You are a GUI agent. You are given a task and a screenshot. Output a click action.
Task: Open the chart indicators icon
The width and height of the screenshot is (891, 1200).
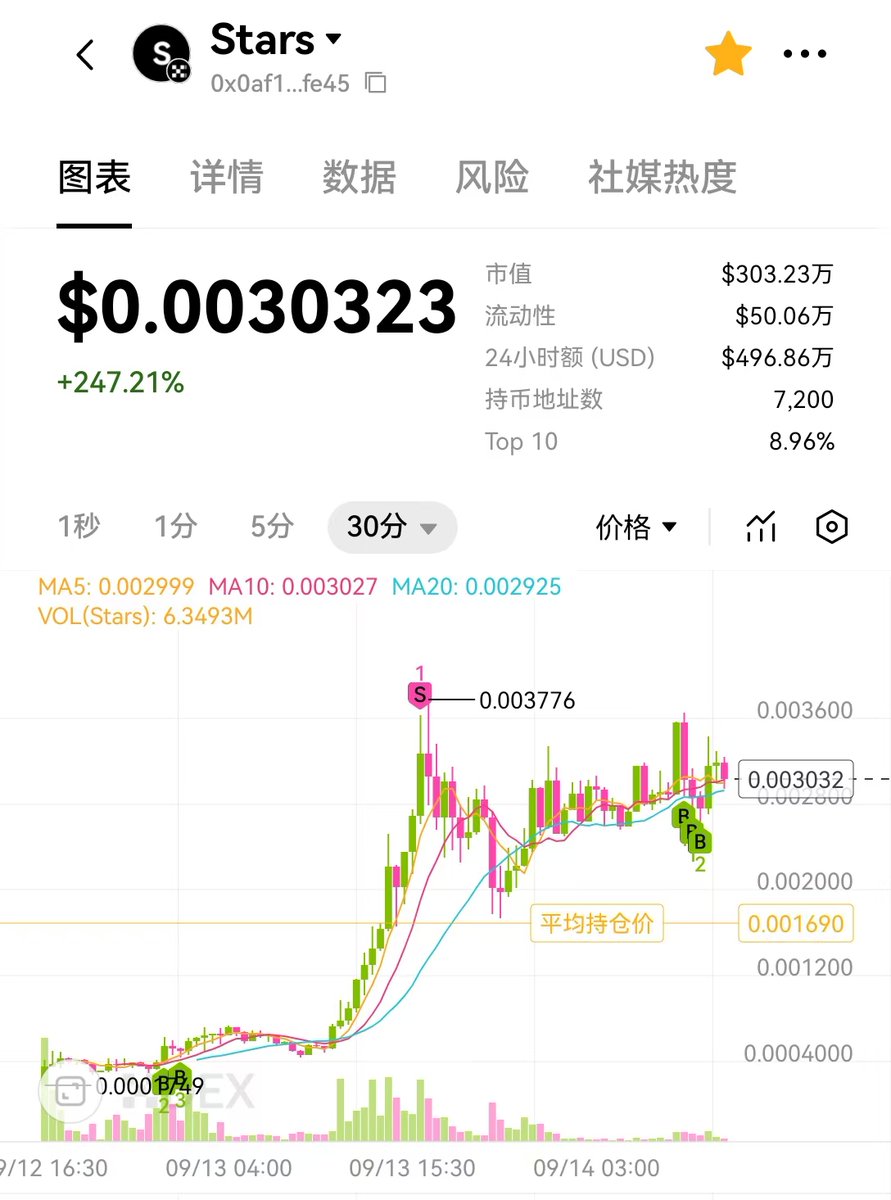(x=761, y=527)
